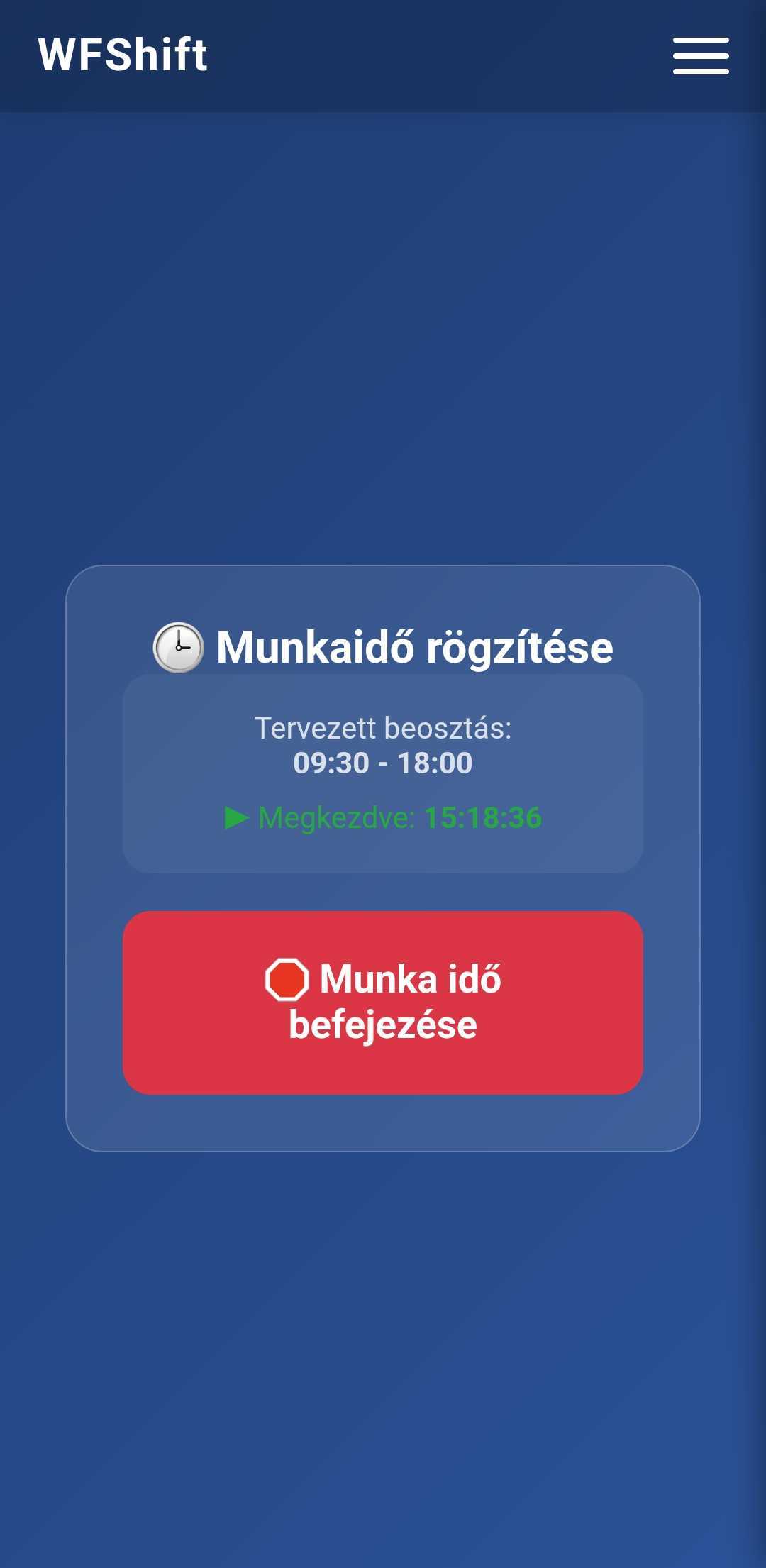Image resolution: width=766 pixels, height=1568 pixels.
Task: Click the clock icon beside Munkaidő rögzítése
Action: (x=178, y=646)
